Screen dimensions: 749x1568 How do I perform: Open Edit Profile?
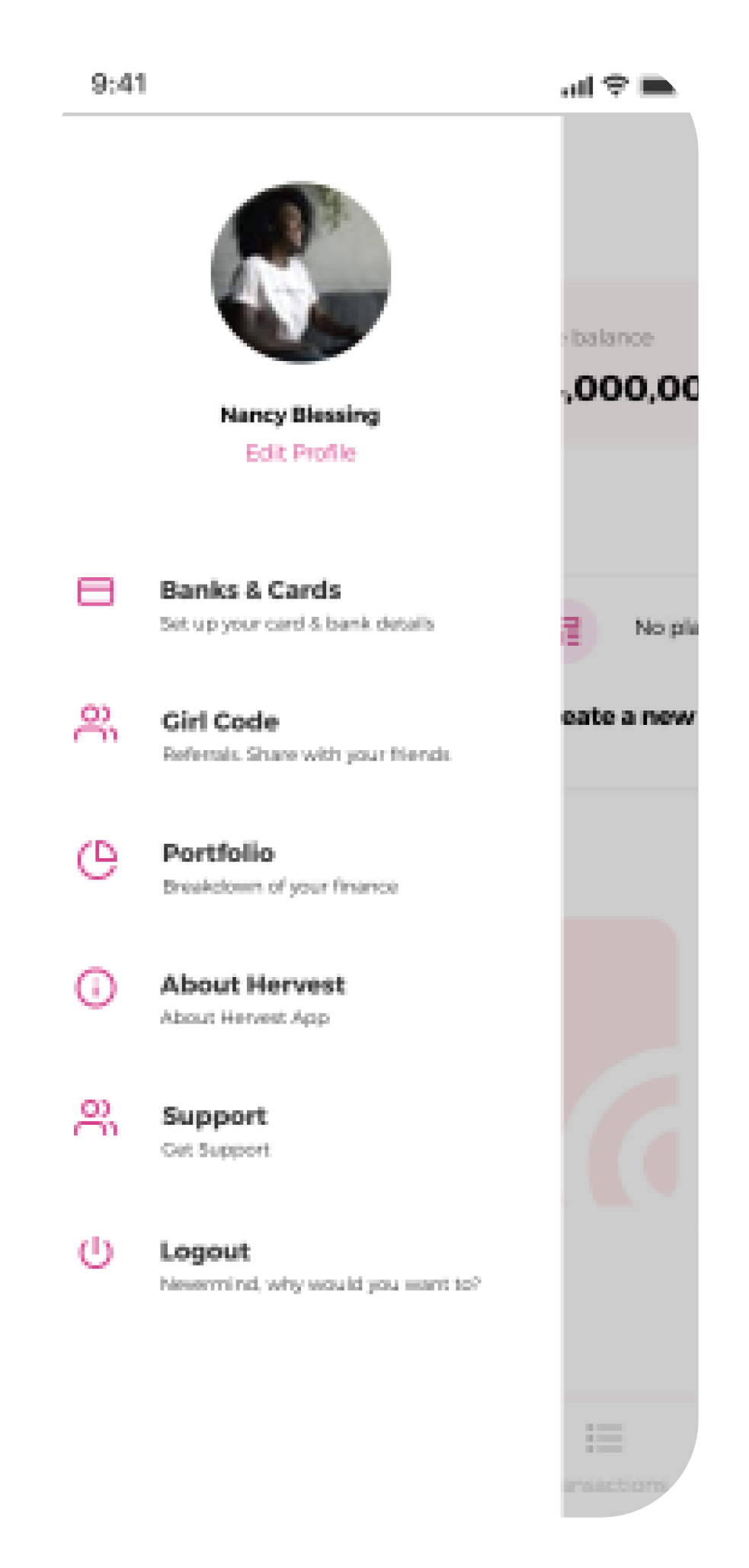301,452
